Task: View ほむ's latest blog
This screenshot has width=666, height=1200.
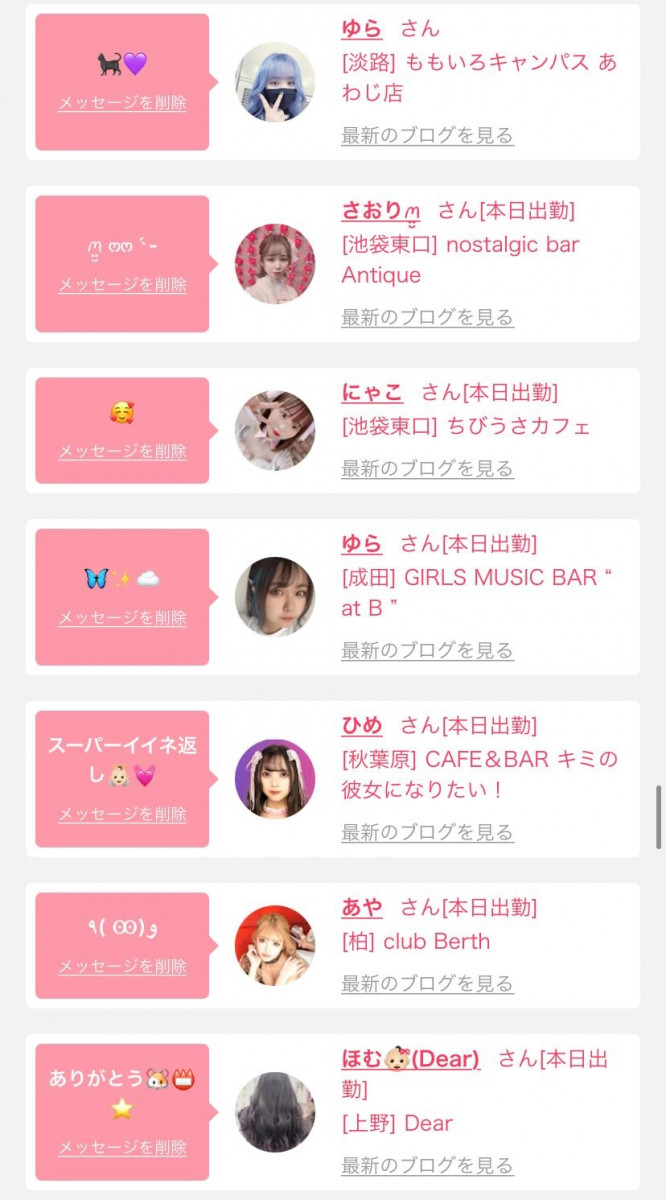Action: [427, 1166]
